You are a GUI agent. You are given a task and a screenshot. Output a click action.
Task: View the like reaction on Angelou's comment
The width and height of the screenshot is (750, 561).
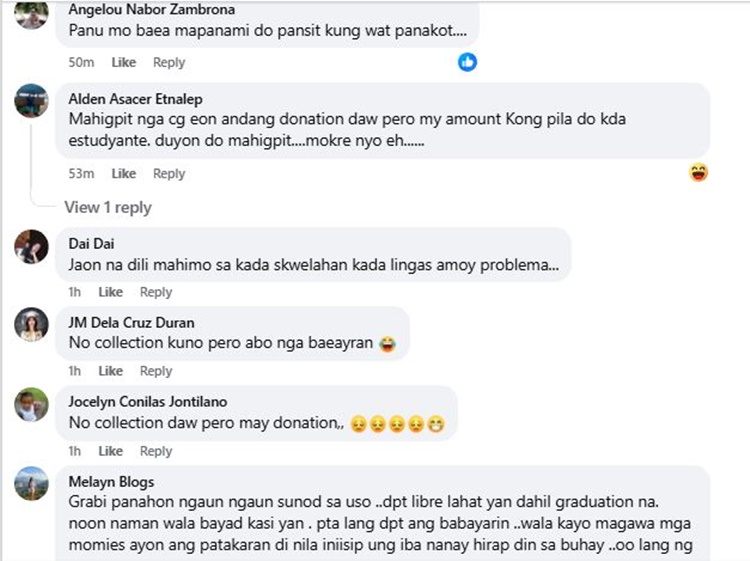click(x=467, y=62)
